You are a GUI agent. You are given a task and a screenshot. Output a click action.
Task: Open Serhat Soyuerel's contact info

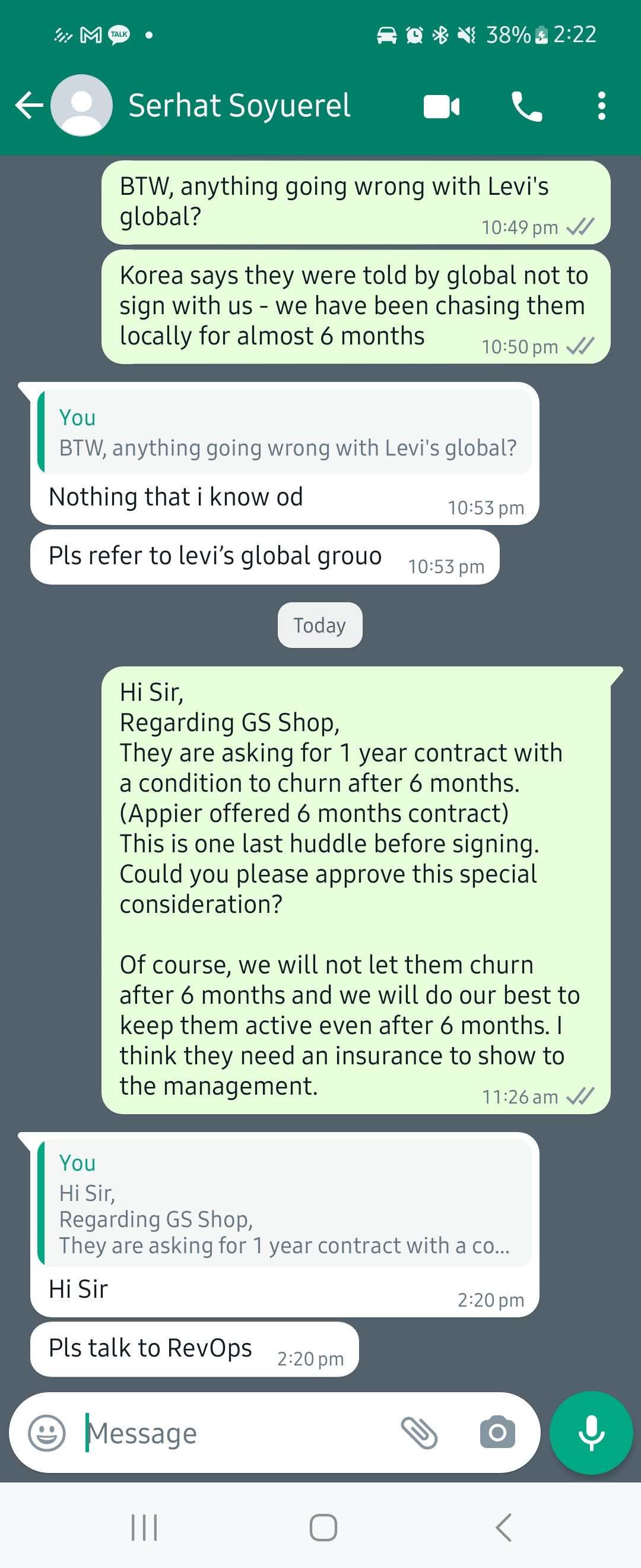[x=239, y=106]
